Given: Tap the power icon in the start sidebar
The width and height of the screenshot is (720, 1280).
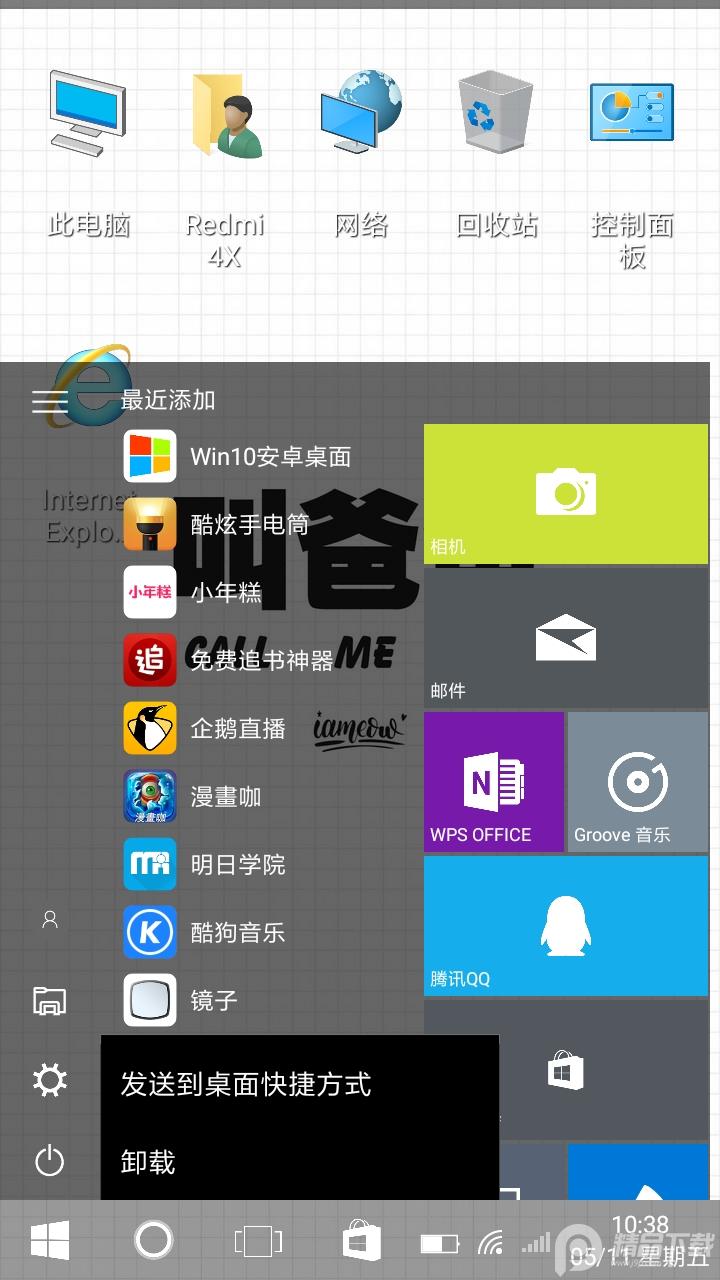Looking at the screenshot, I should 49,1161.
